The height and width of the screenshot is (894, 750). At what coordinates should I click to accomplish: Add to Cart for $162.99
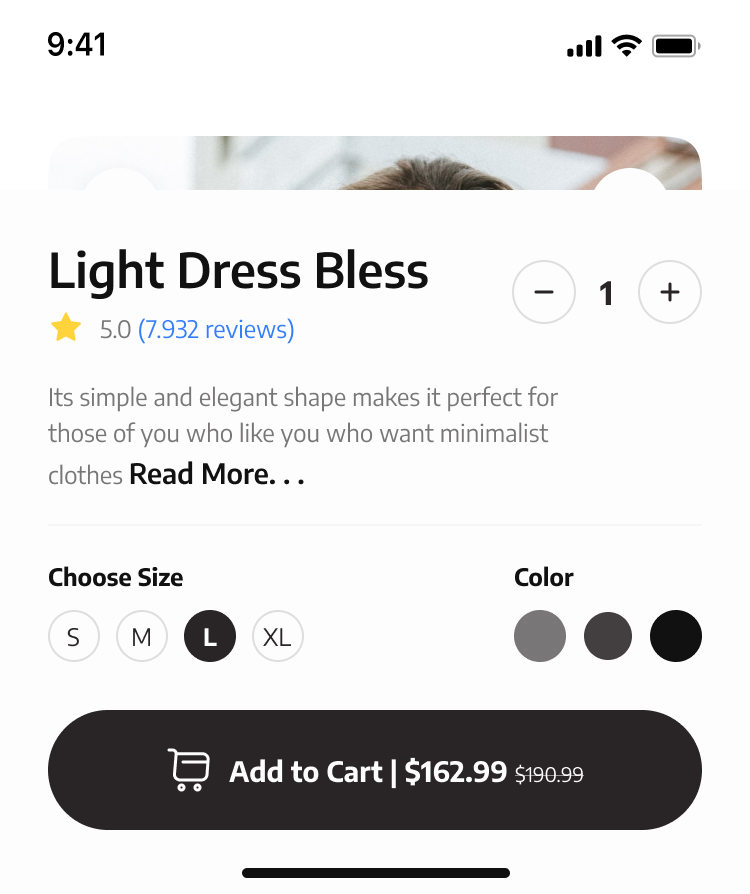coord(375,770)
